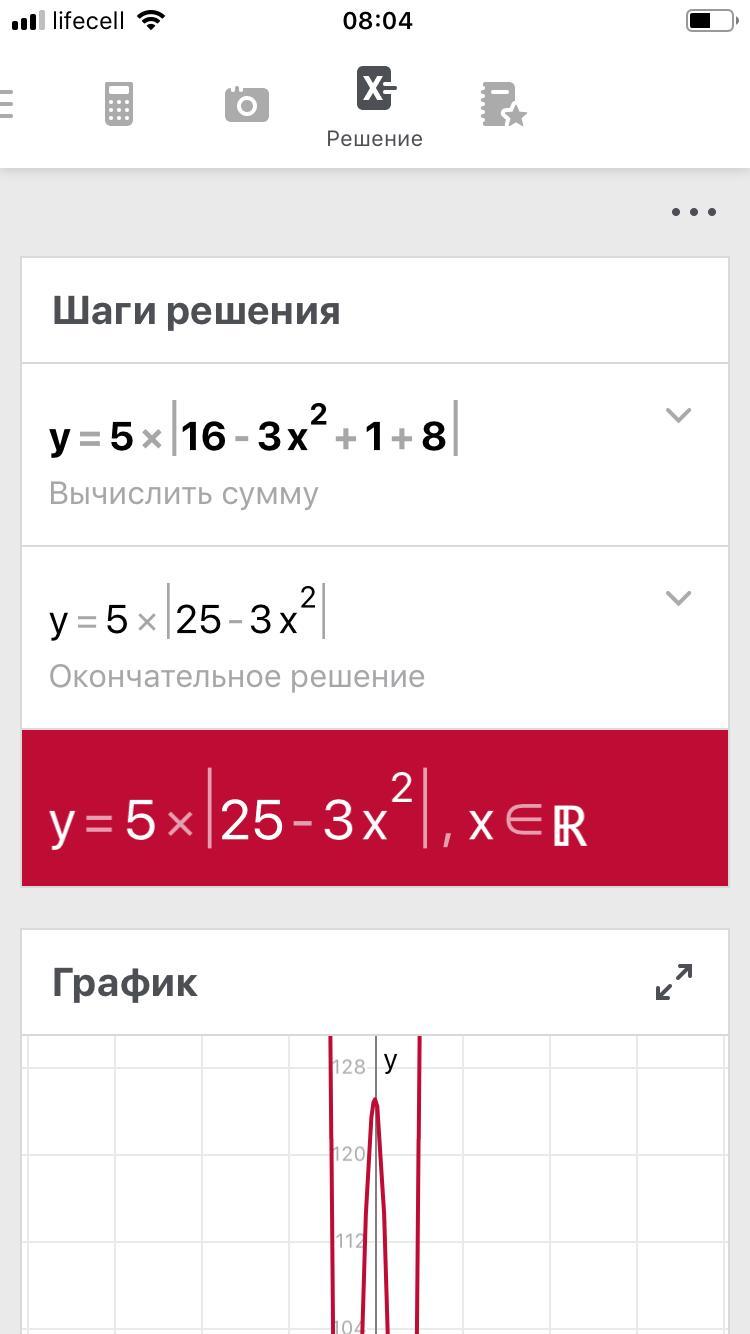Viewport: 750px width, 1334px height.
Task: Open the three-dot overflow menu
Action: [693, 212]
